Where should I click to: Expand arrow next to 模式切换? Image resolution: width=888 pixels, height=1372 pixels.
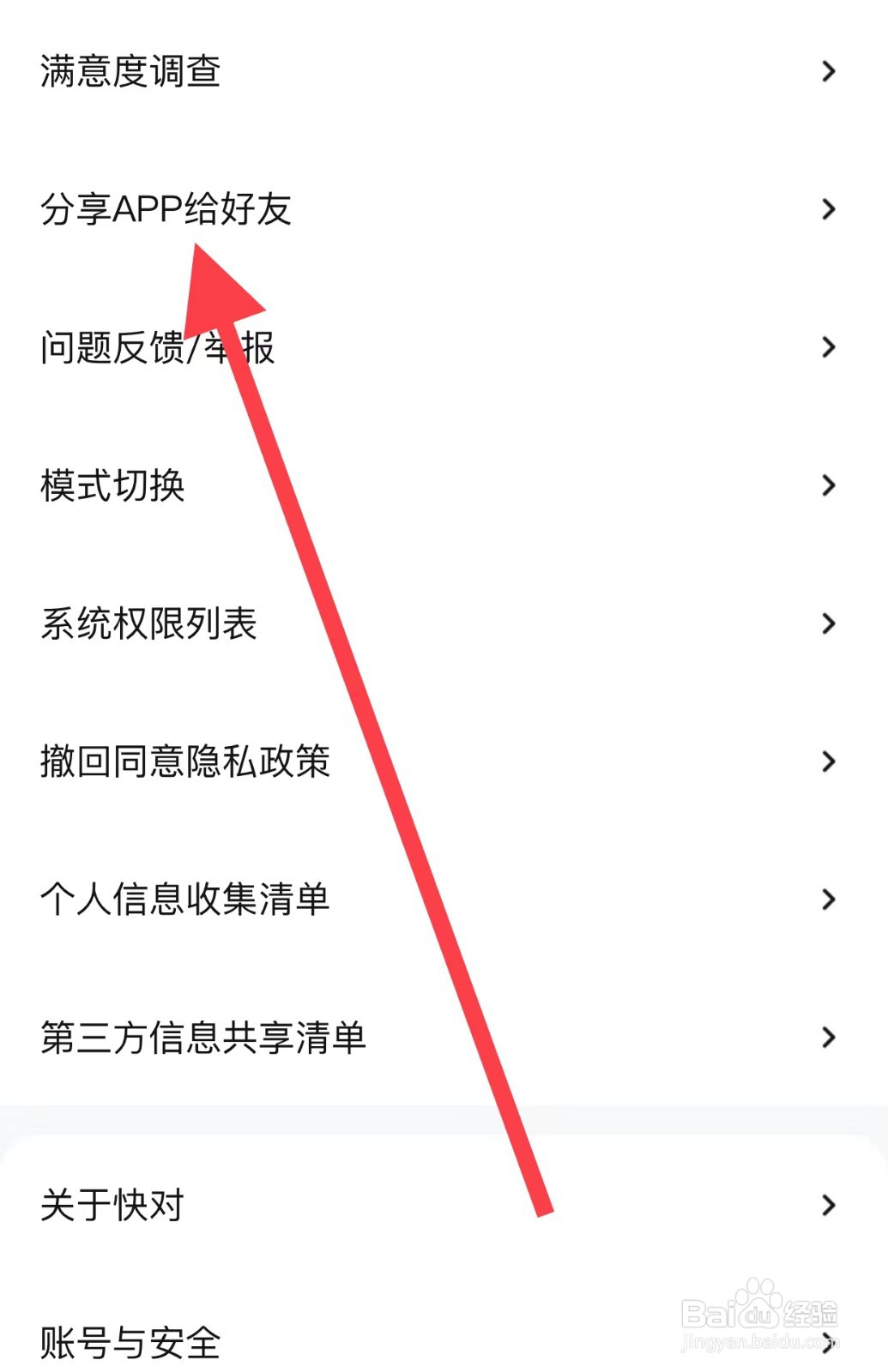[826, 486]
